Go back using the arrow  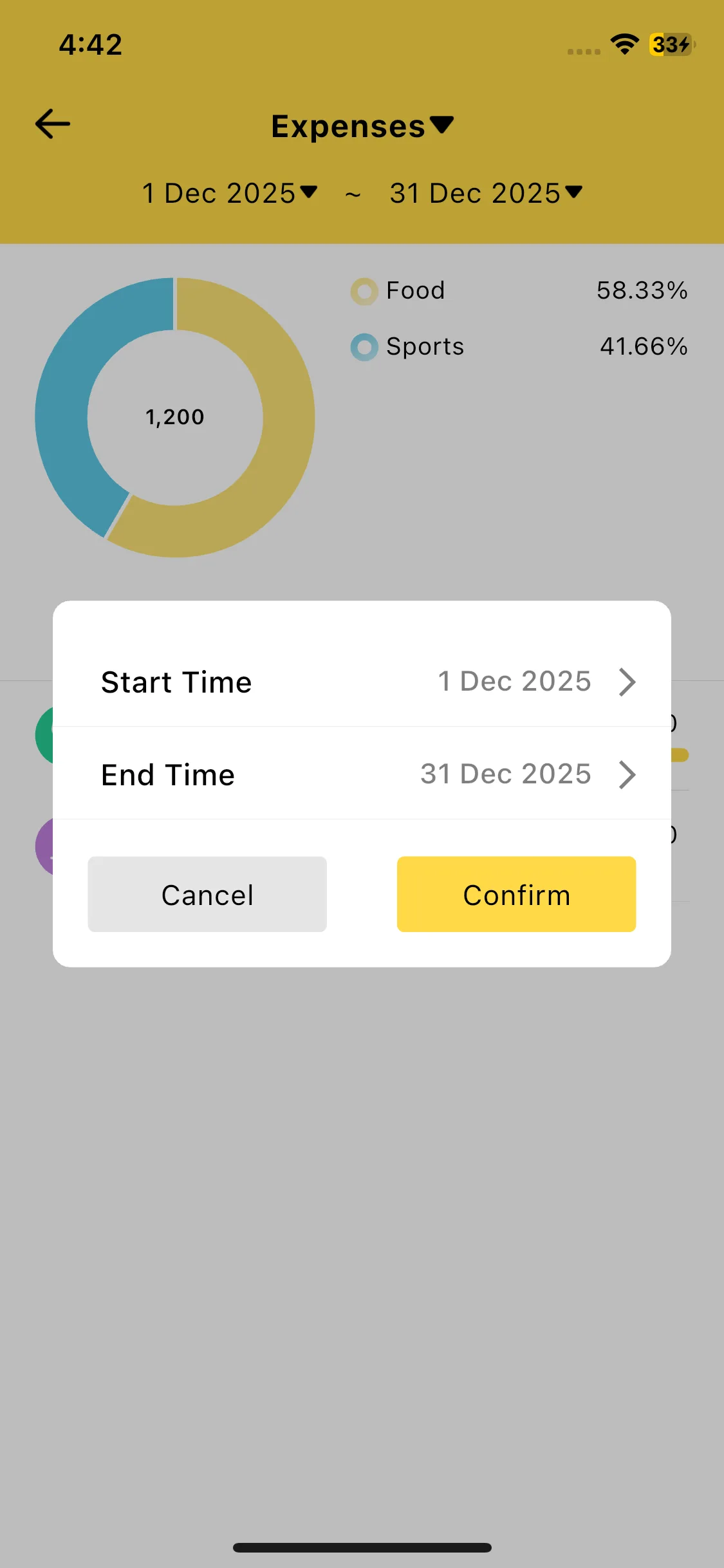tap(53, 124)
